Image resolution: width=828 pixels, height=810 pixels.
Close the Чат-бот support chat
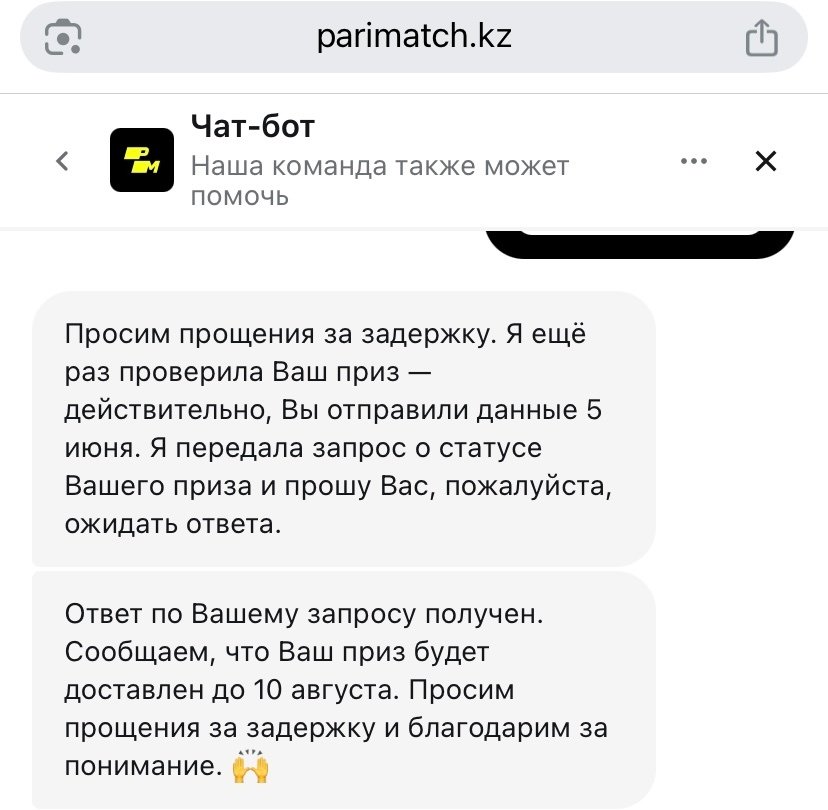765,161
